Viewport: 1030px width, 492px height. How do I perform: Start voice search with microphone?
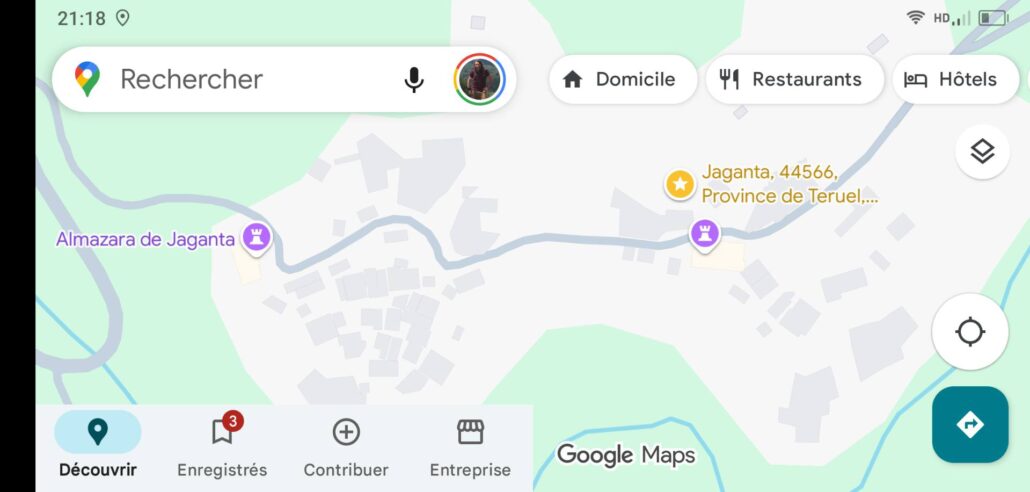414,80
